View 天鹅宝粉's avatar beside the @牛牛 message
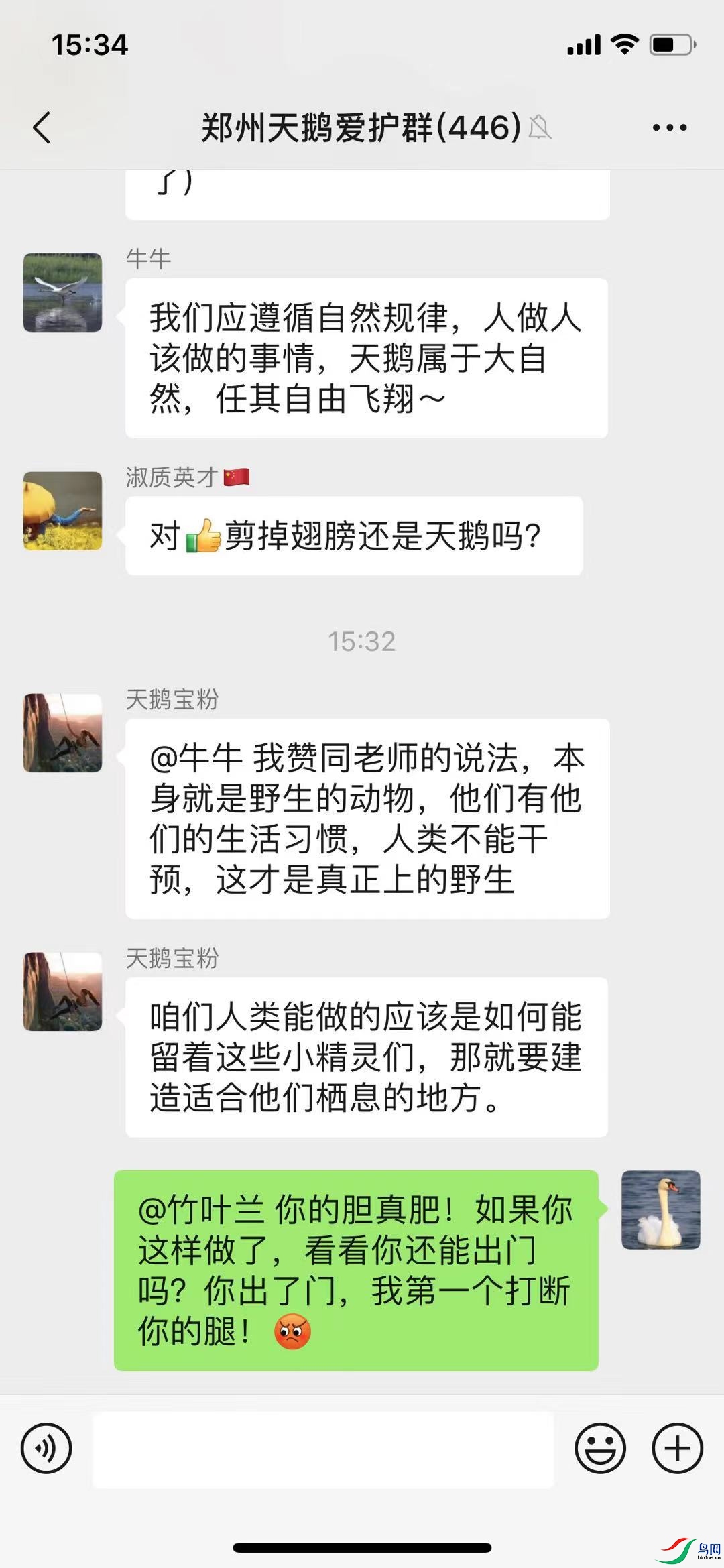Viewport: 724px width, 1568px height. pyautogui.click(x=63, y=733)
